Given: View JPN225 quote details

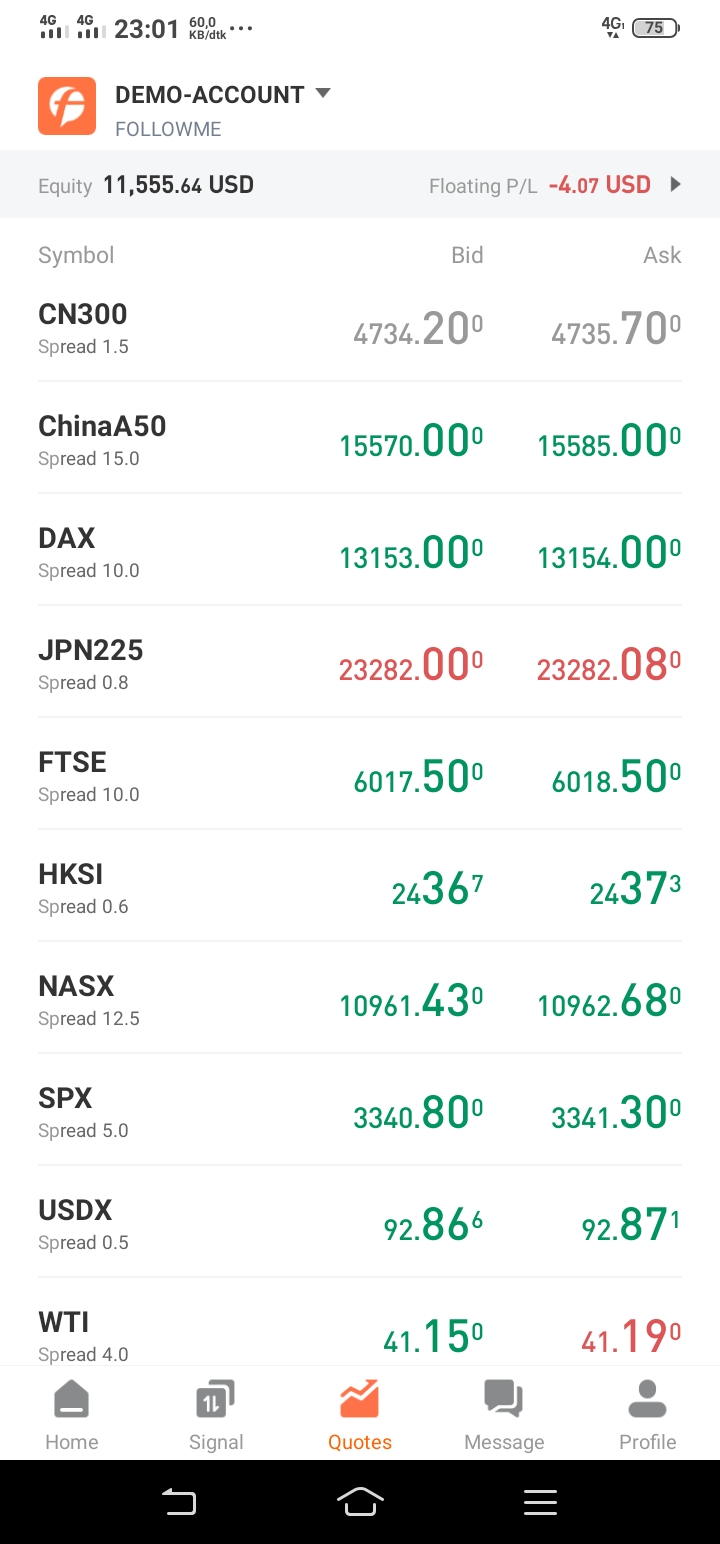Looking at the screenshot, I should coord(360,662).
